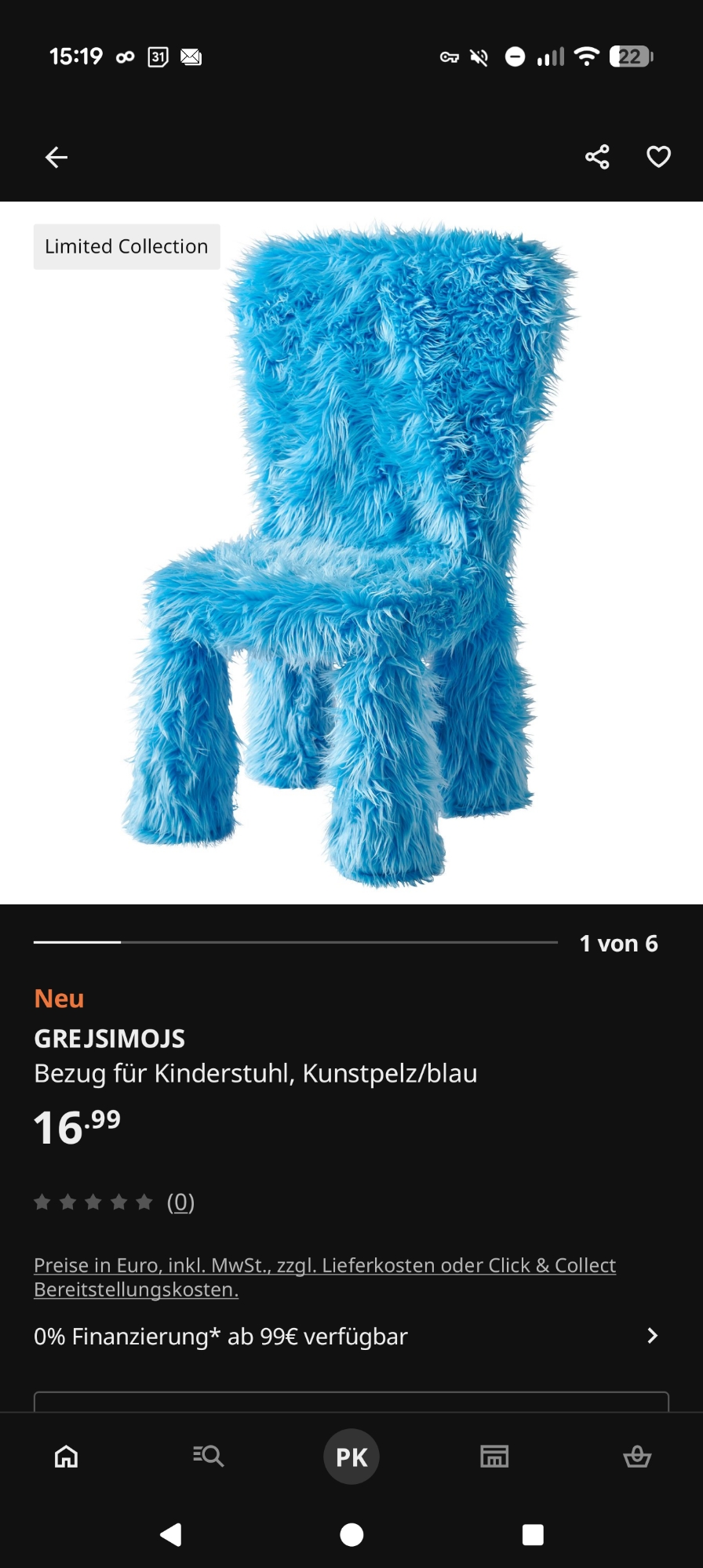Open the search and browse tab
703x1568 pixels.
coord(209,1457)
